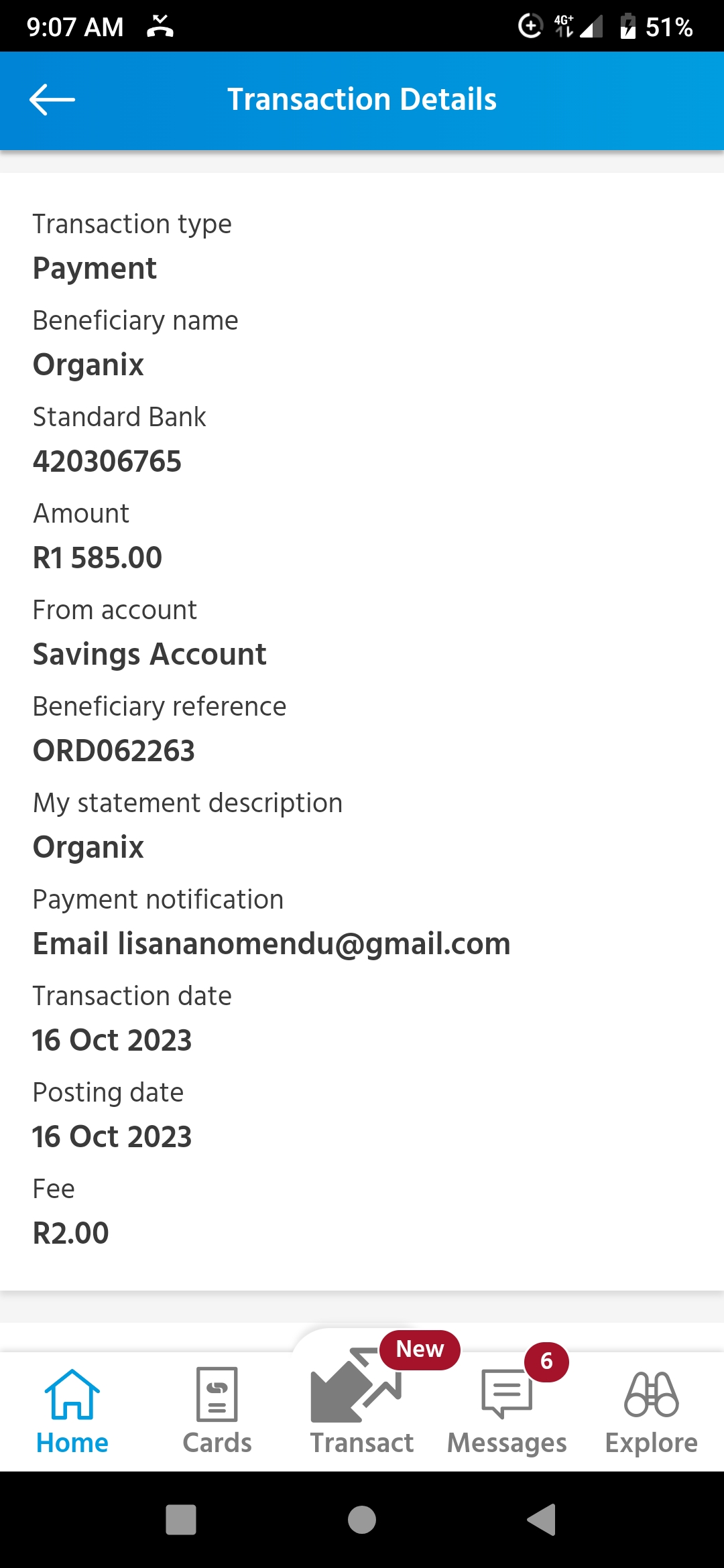Image resolution: width=724 pixels, height=1568 pixels.
Task: Open the Messages tab
Action: 507,1412
